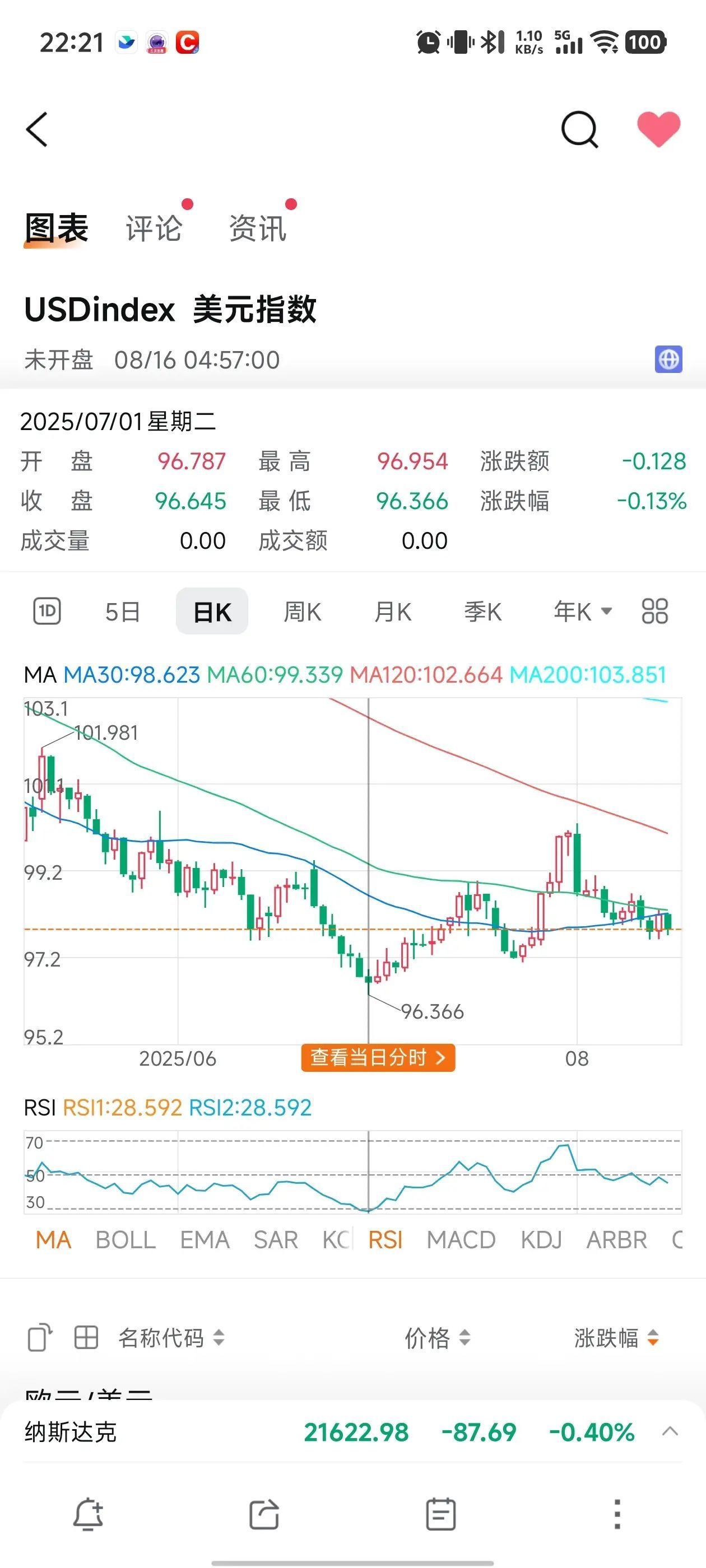Open the 年K period dropdown

point(582,612)
